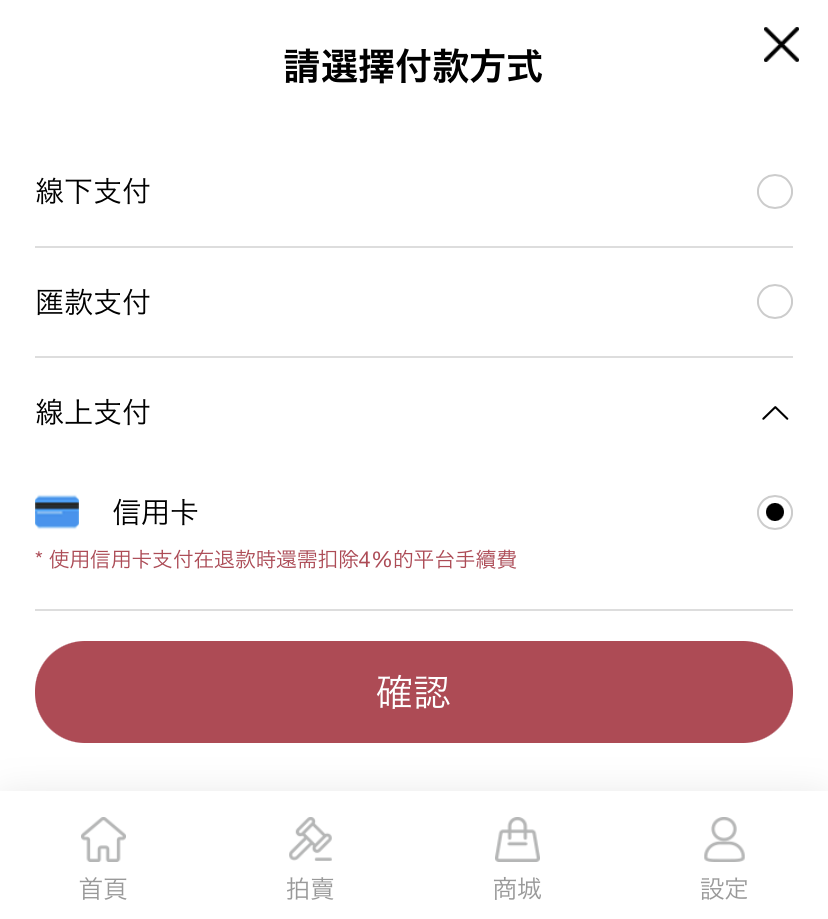828x919 pixels.
Task: Switch to the 拍賣 auction tab
Action: click(310, 858)
